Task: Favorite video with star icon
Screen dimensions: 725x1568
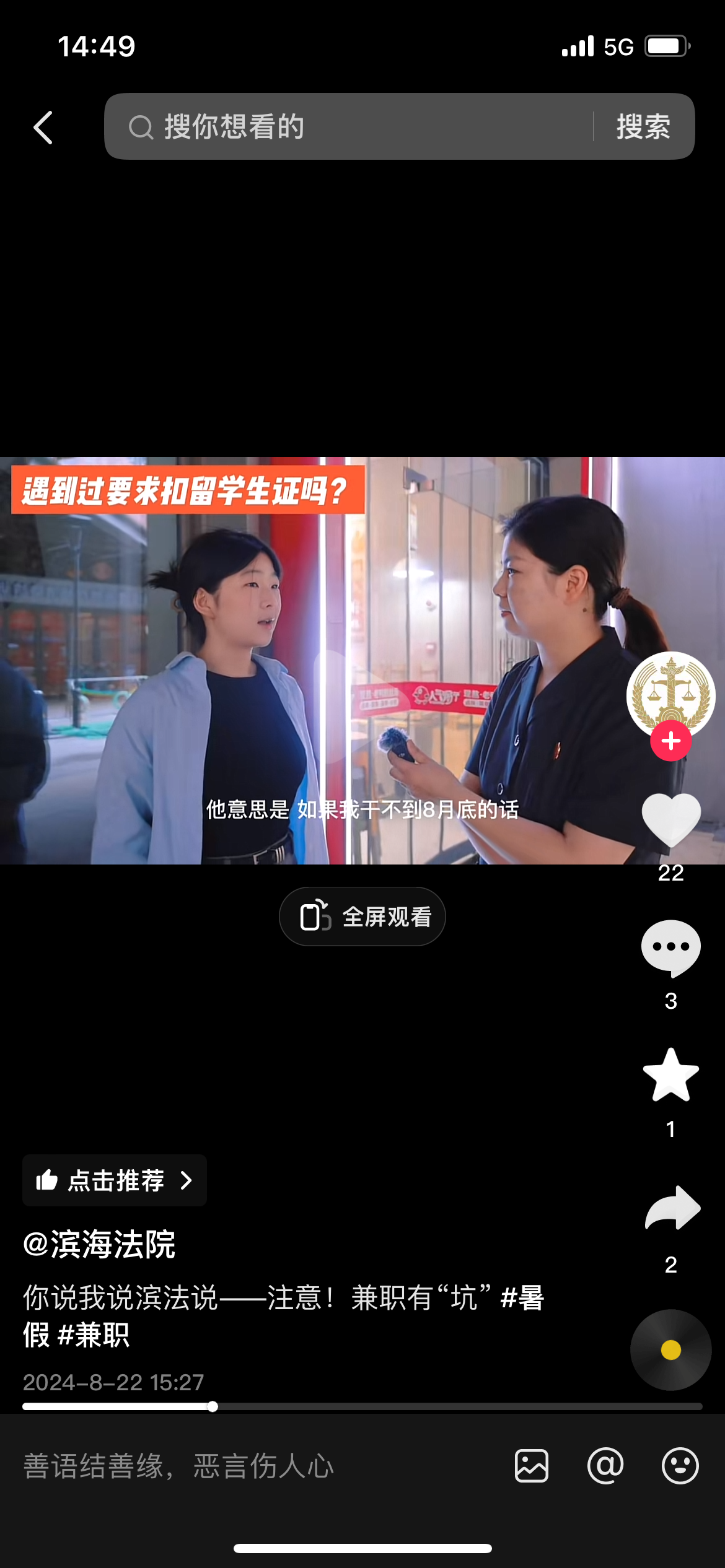Action: [670, 1075]
